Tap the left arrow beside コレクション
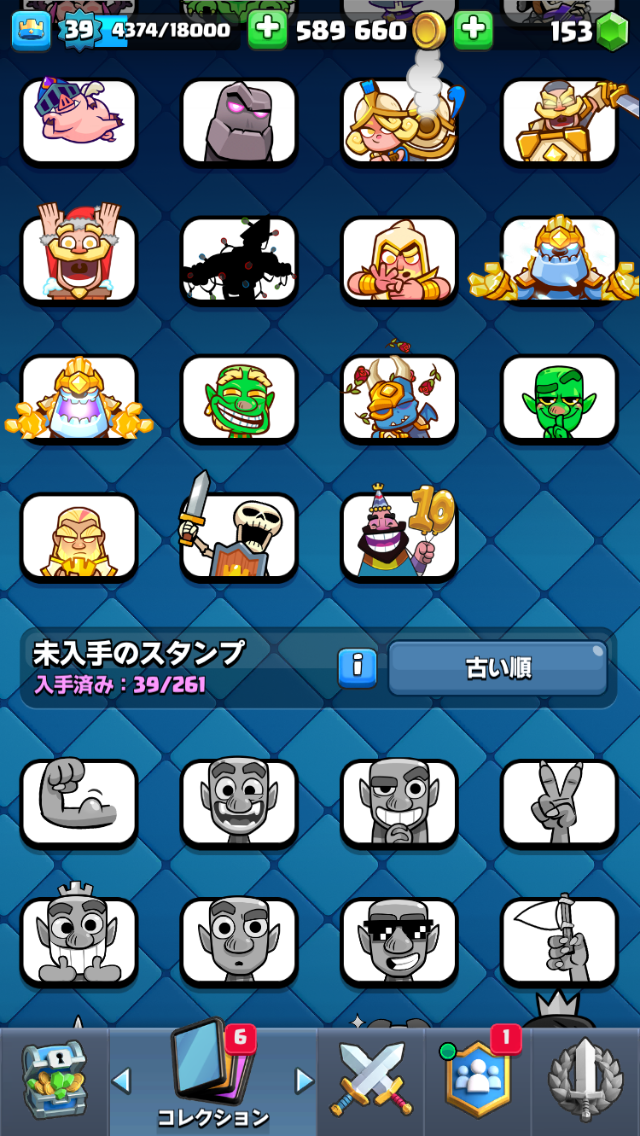Screen dimensions: 640x1136 click(x=121, y=1080)
